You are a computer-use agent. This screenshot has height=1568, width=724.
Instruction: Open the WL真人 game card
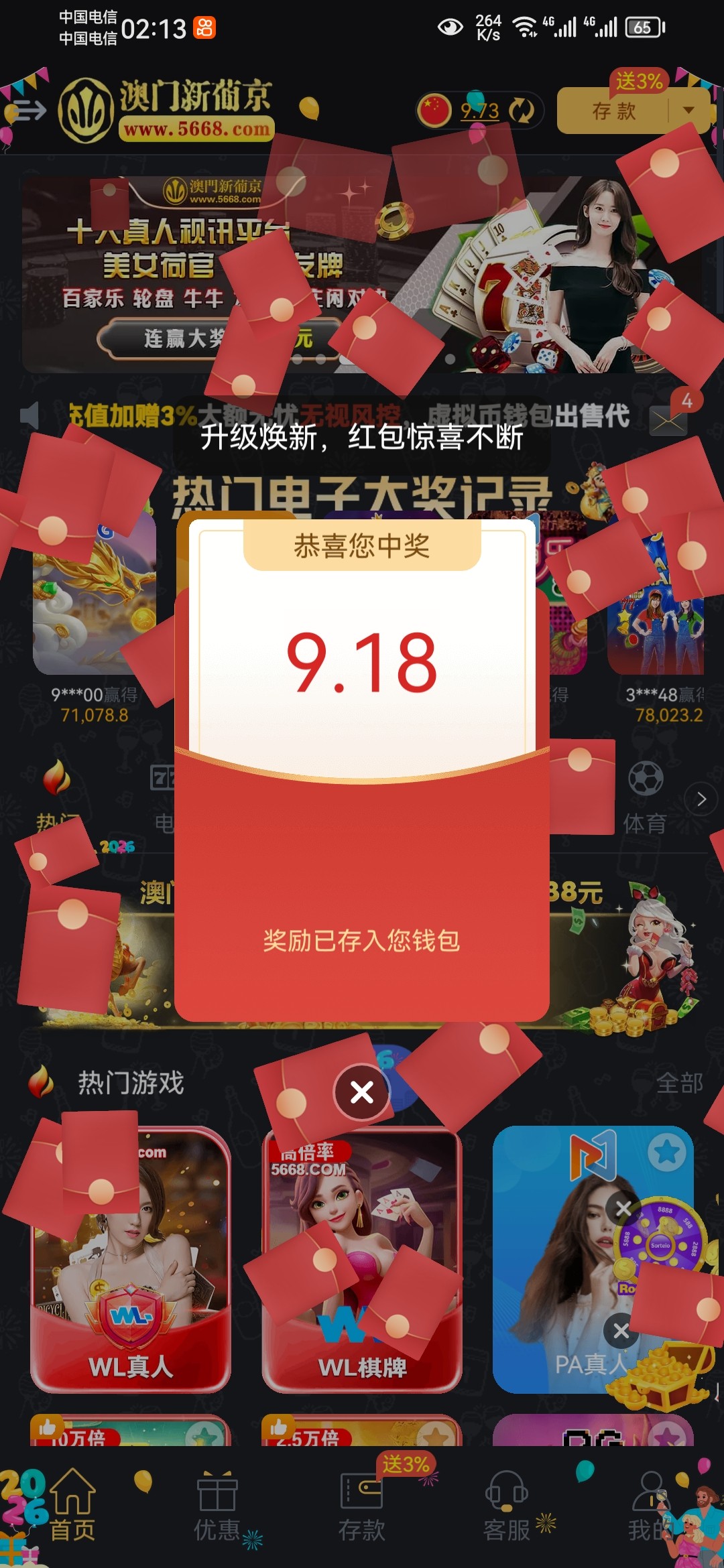point(131,1260)
